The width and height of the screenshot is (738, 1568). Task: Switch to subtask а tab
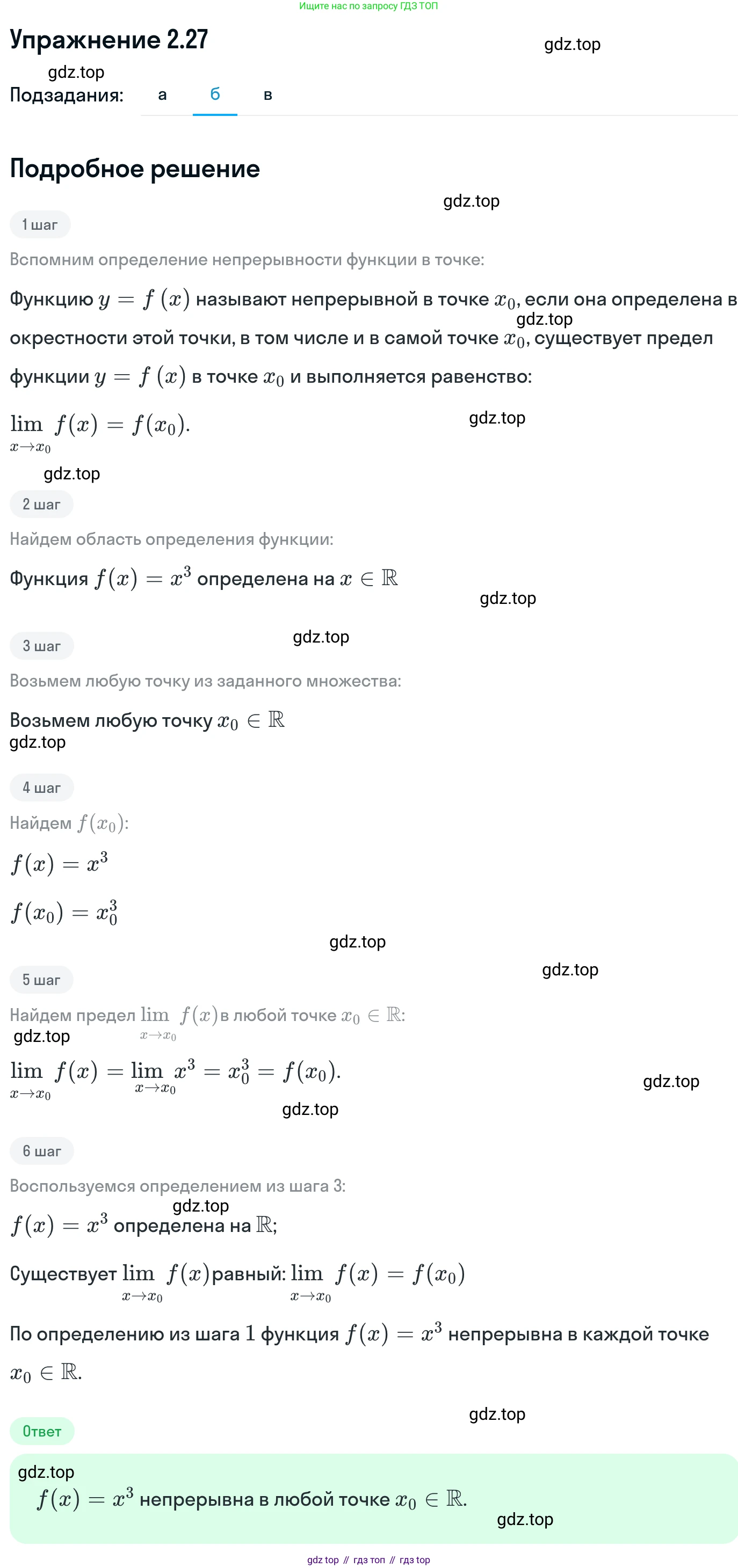(x=162, y=94)
